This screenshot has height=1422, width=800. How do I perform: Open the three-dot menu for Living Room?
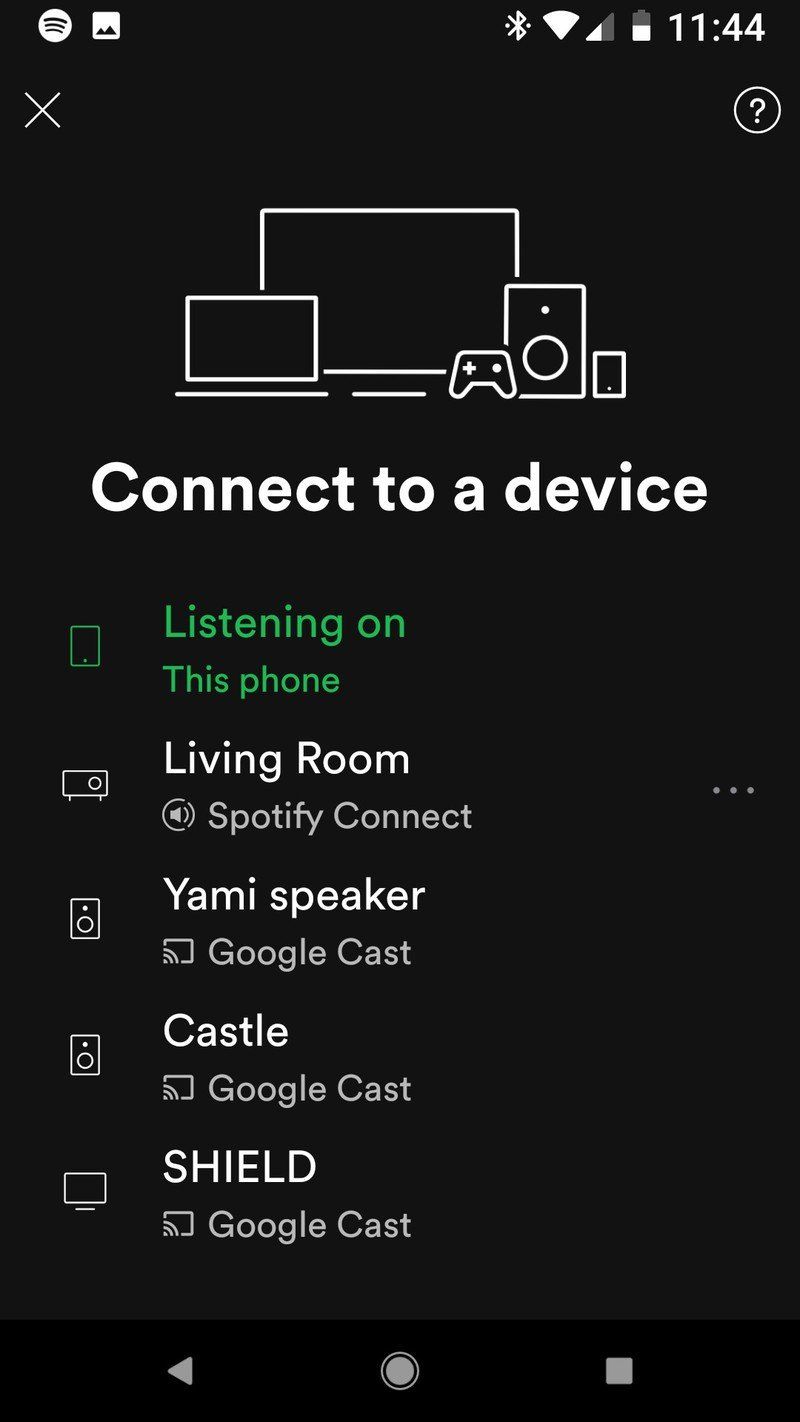click(x=733, y=789)
